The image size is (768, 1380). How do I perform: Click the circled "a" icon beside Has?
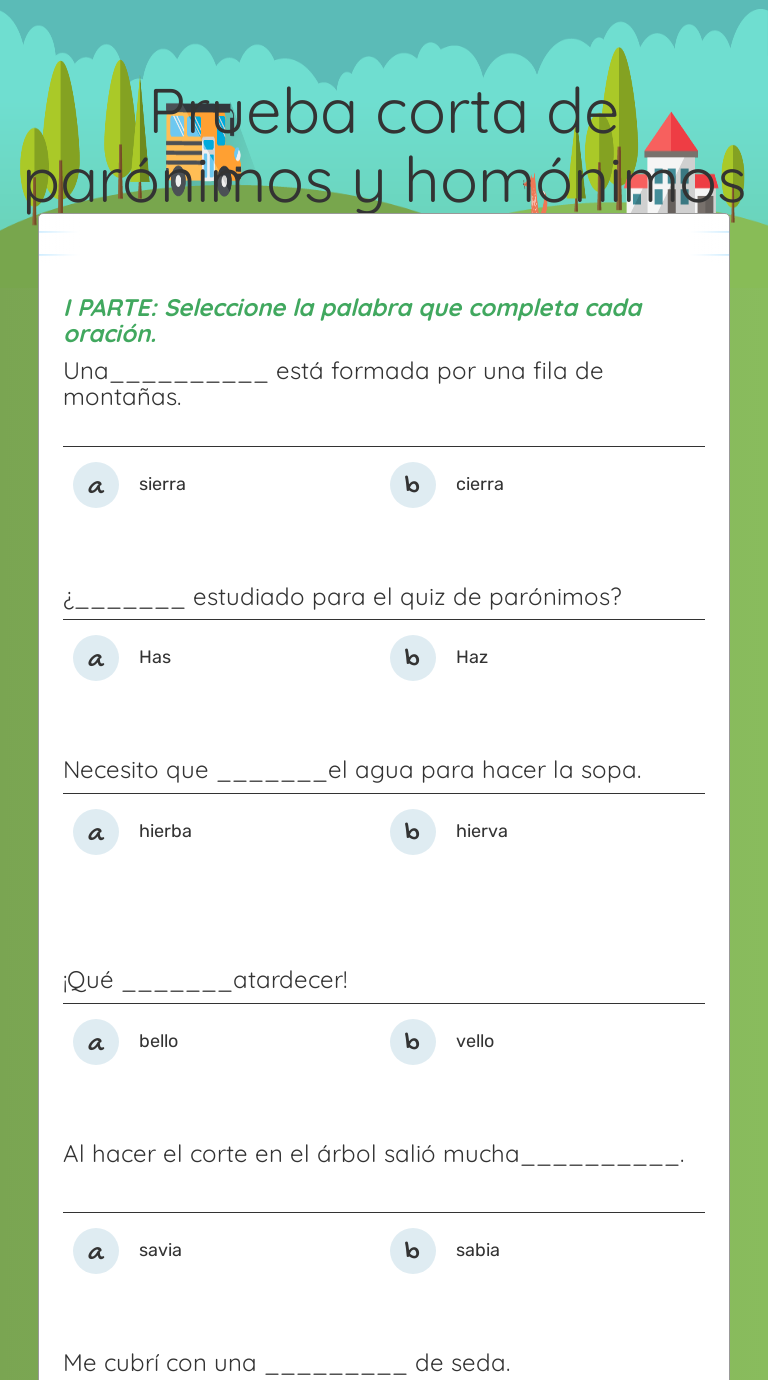[96, 657]
